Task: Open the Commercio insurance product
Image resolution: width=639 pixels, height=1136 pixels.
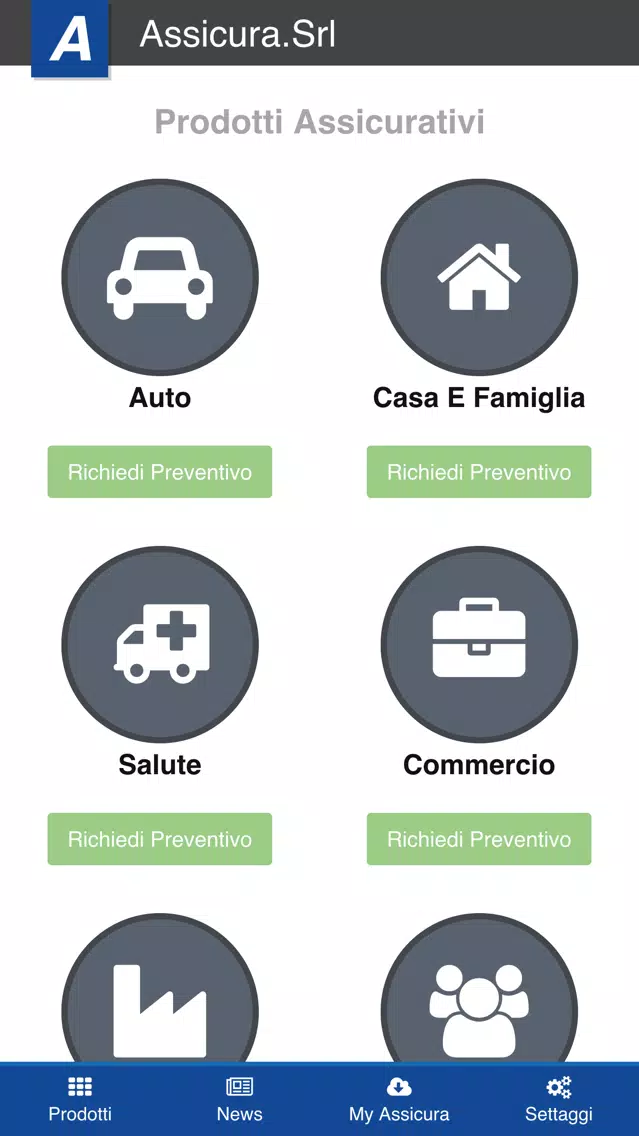Action: (479, 645)
